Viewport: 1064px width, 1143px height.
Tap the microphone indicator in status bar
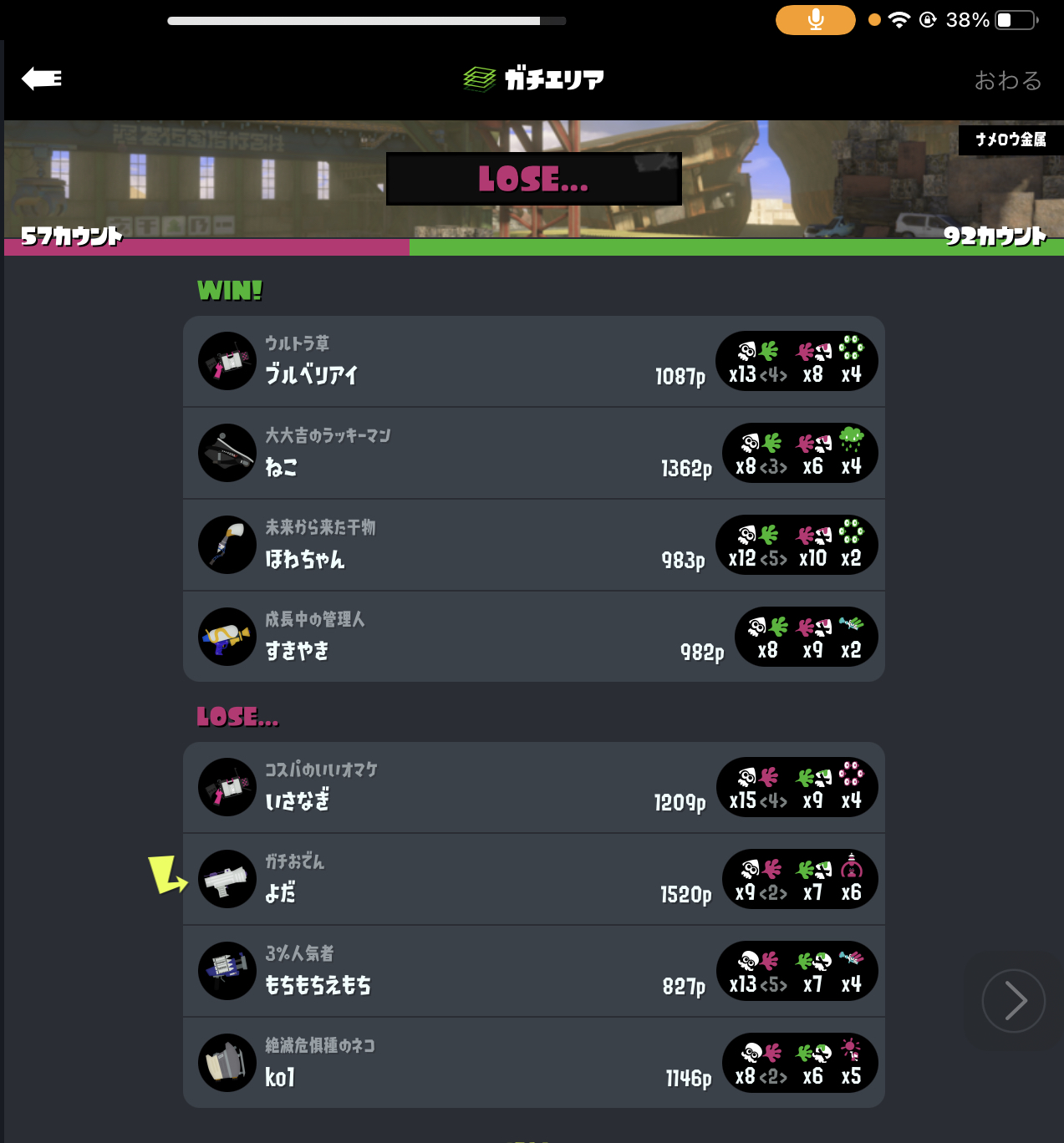tap(815, 19)
